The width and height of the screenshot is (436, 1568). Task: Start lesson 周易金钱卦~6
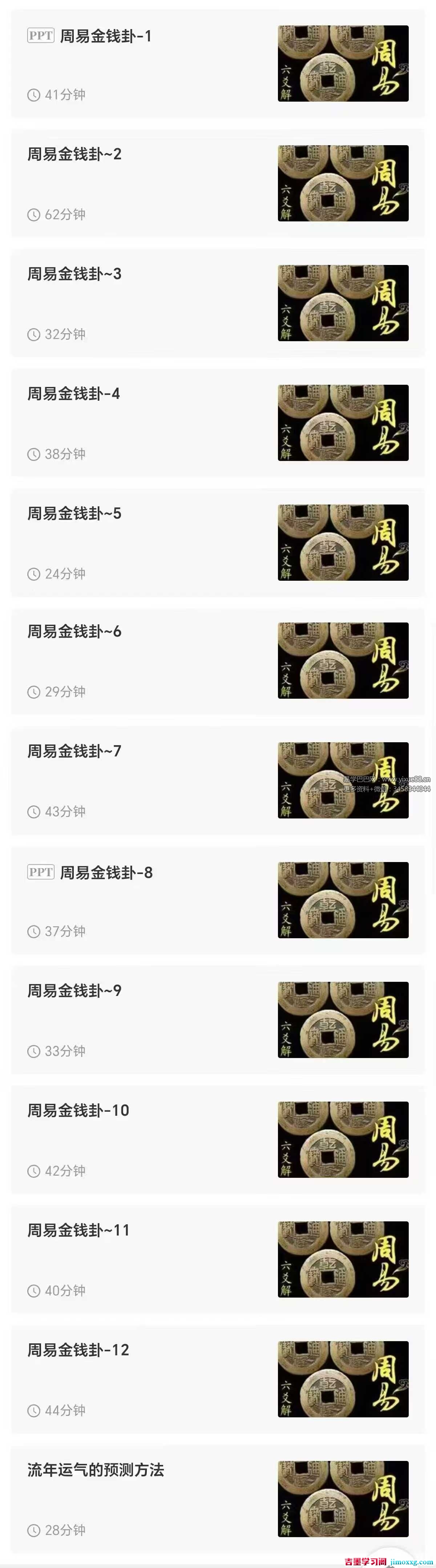(x=74, y=632)
